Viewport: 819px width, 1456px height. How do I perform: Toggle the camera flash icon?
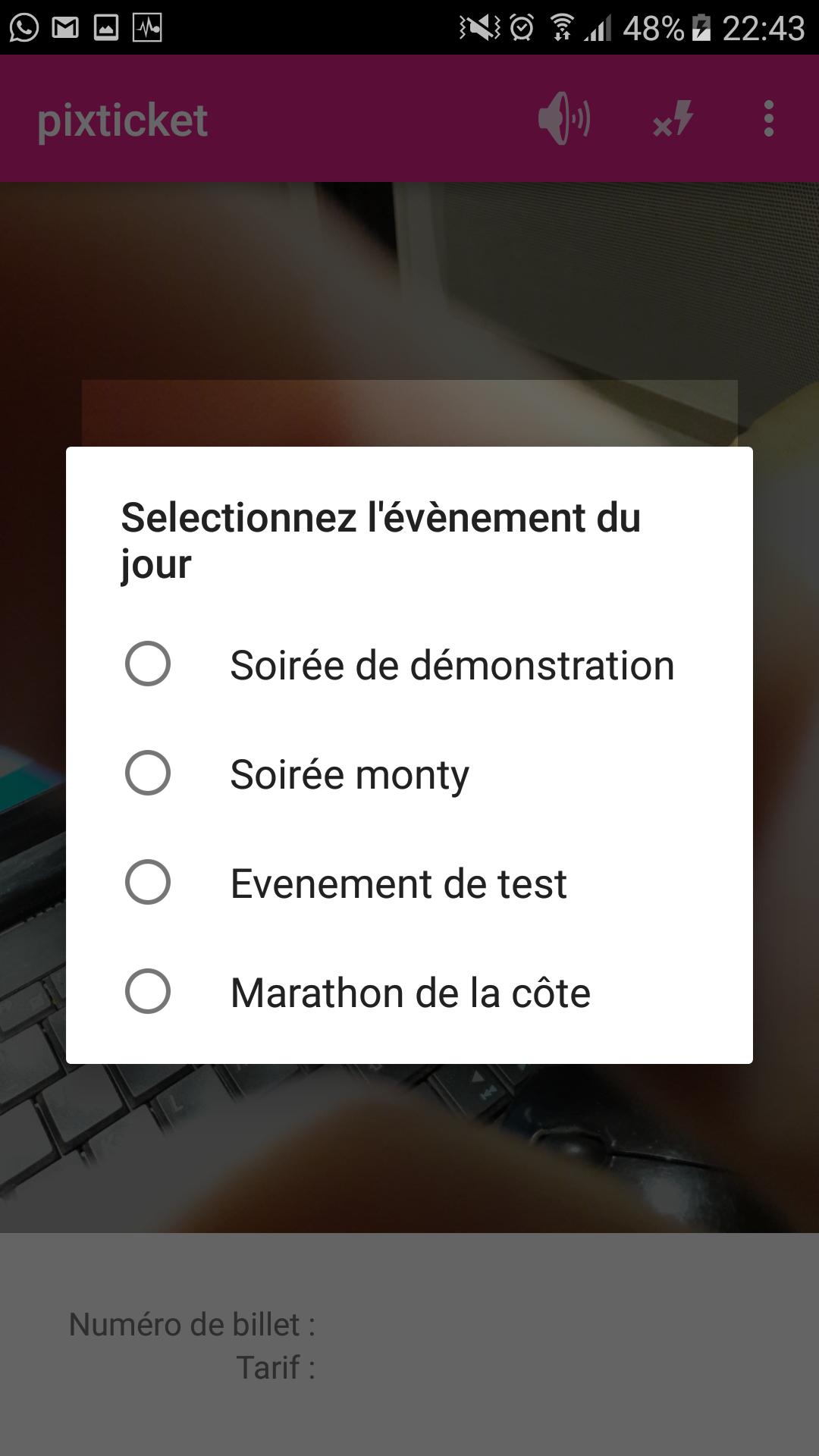pyautogui.click(x=673, y=119)
